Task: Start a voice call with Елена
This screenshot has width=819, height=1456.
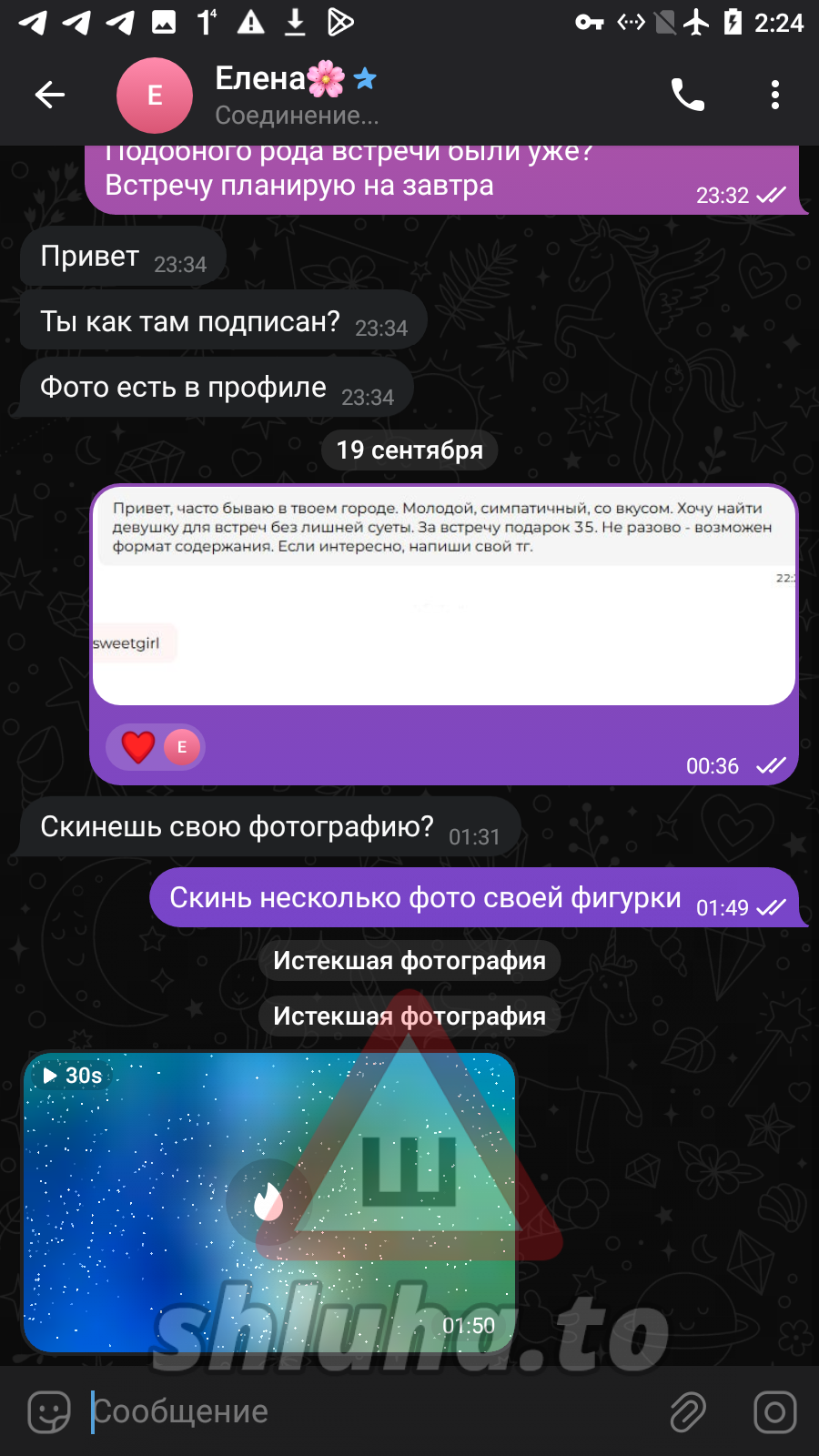Action: (687, 95)
